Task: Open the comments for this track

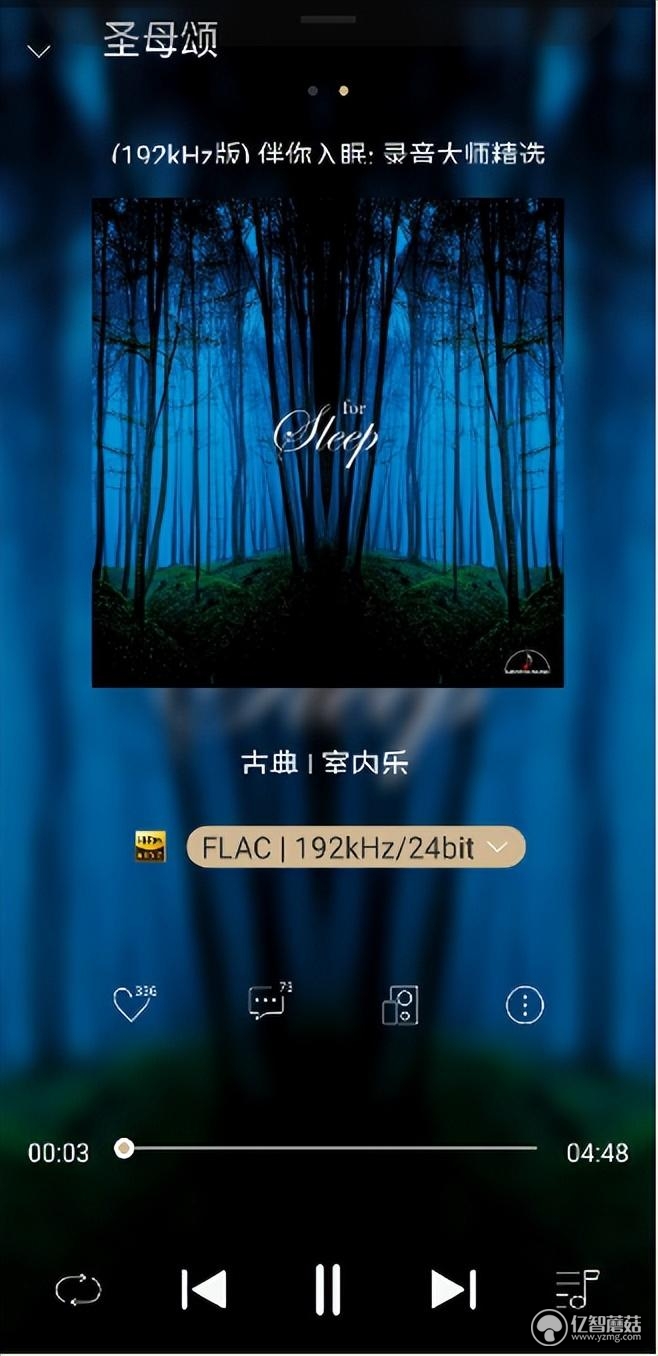Action: coord(266,1003)
